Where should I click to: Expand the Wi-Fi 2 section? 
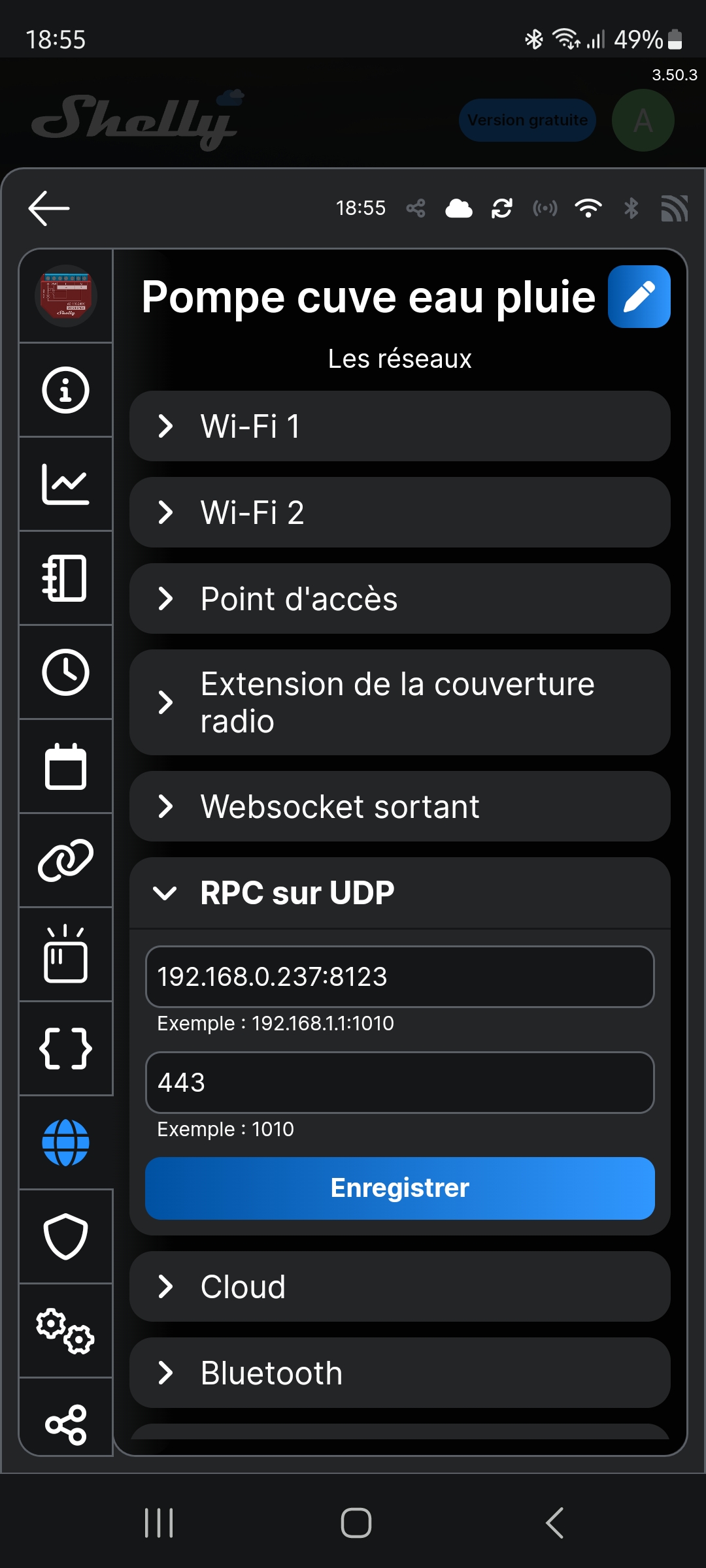click(x=400, y=512)
